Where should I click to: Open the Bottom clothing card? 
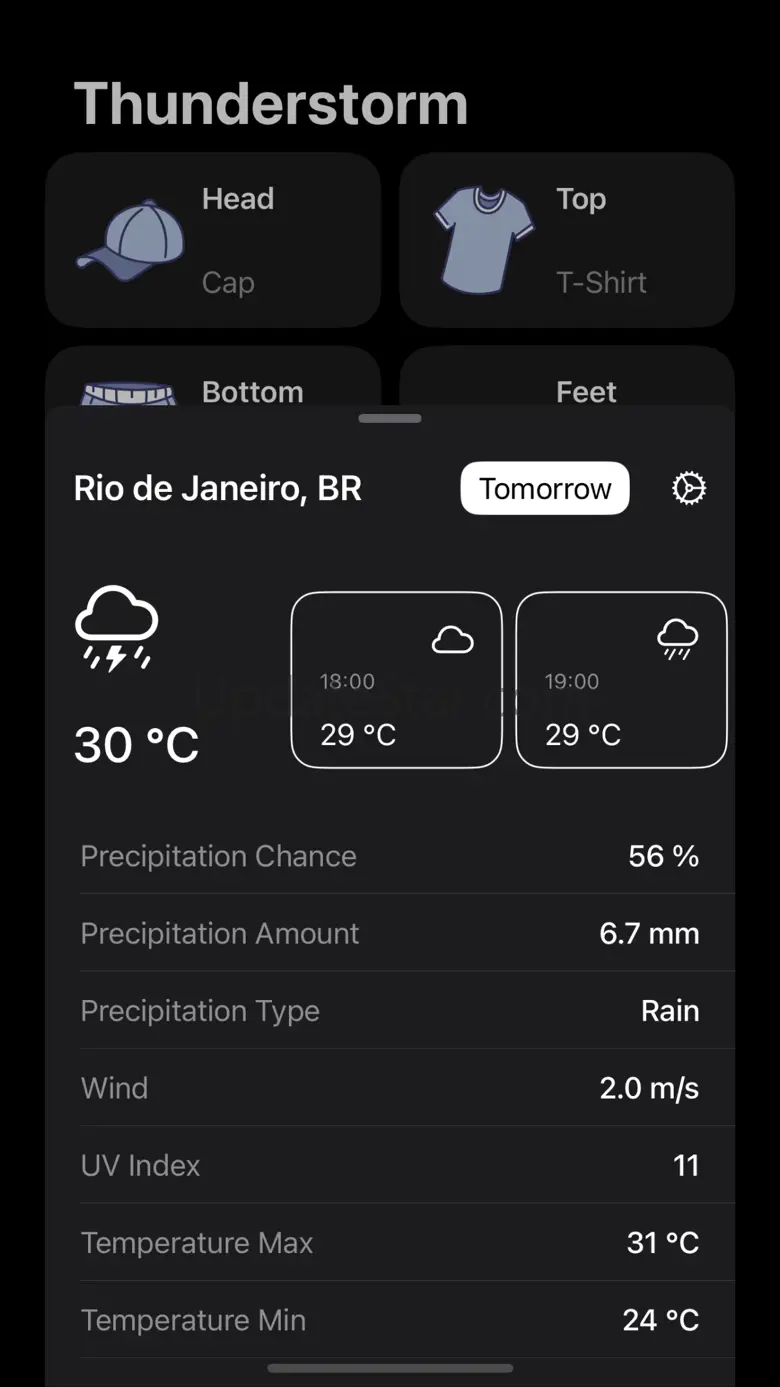point(213,380)
